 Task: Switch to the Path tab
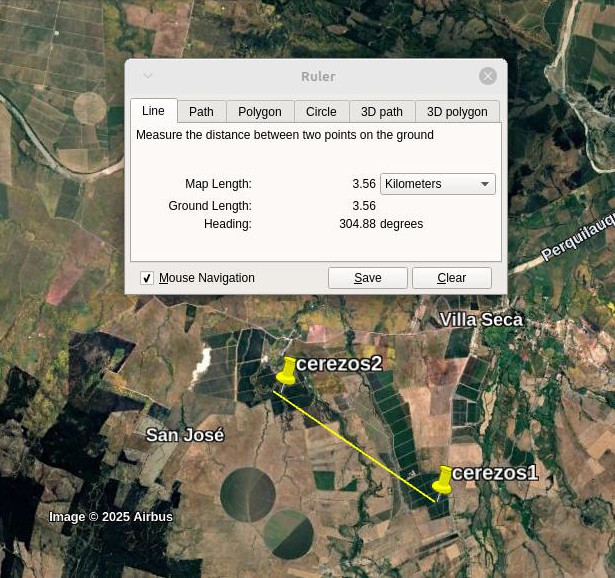click(x=201, y=112)
